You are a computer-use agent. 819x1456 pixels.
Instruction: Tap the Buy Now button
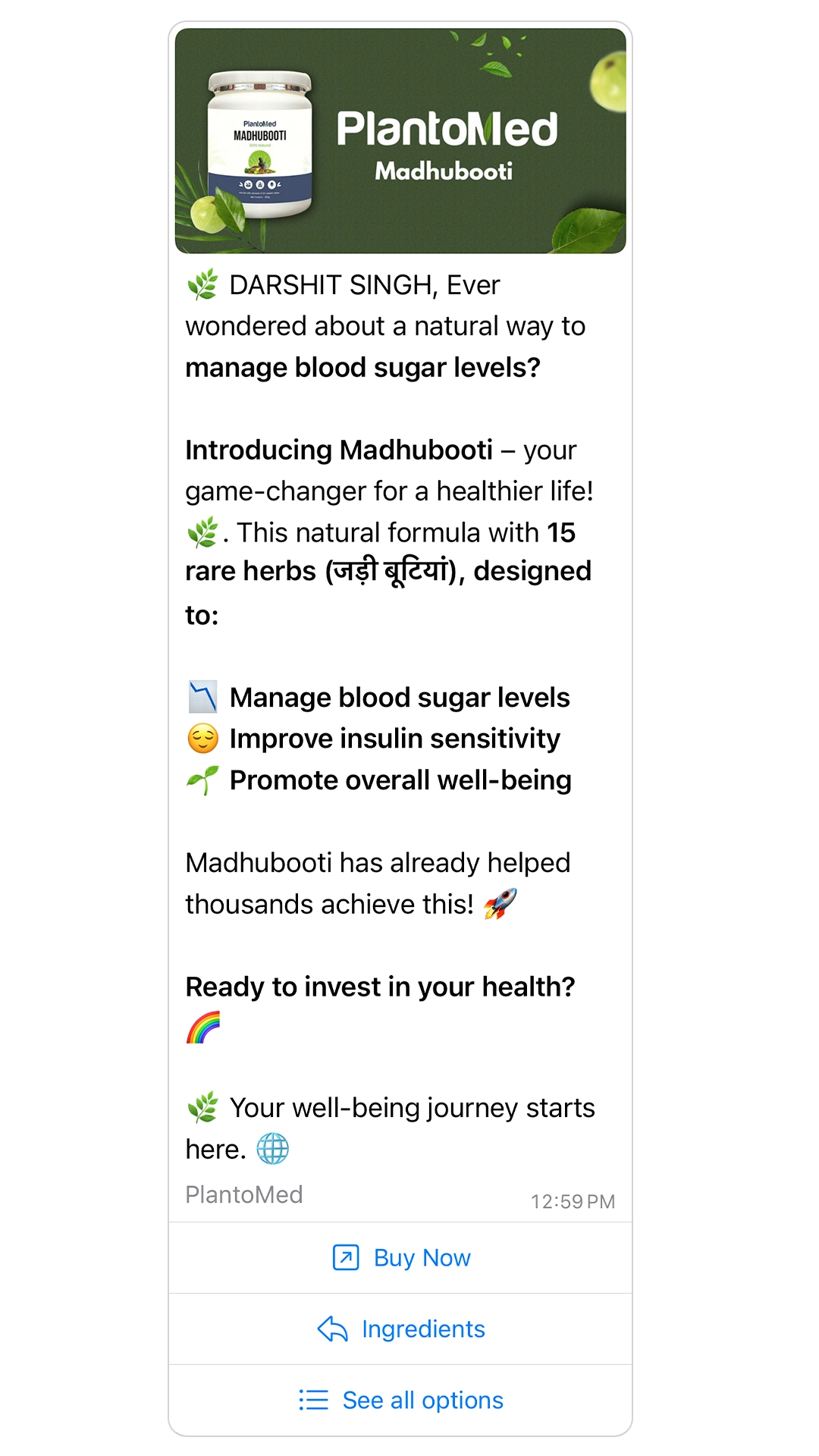click(400, 1258)
